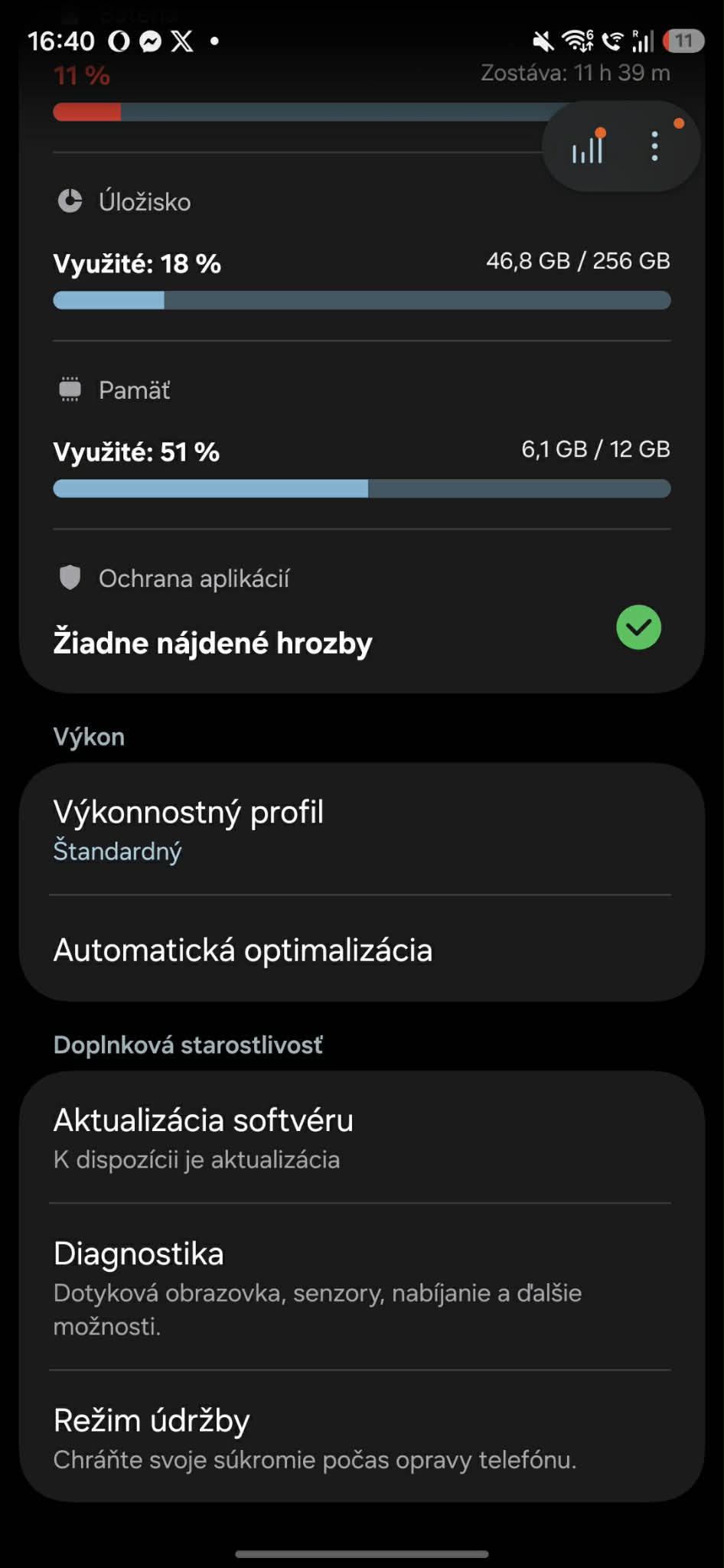The height and width of the screenshot is (1568, 724).
Task: Tap the Úložisko storage pie icon
Action: click(x=70, y=201)
